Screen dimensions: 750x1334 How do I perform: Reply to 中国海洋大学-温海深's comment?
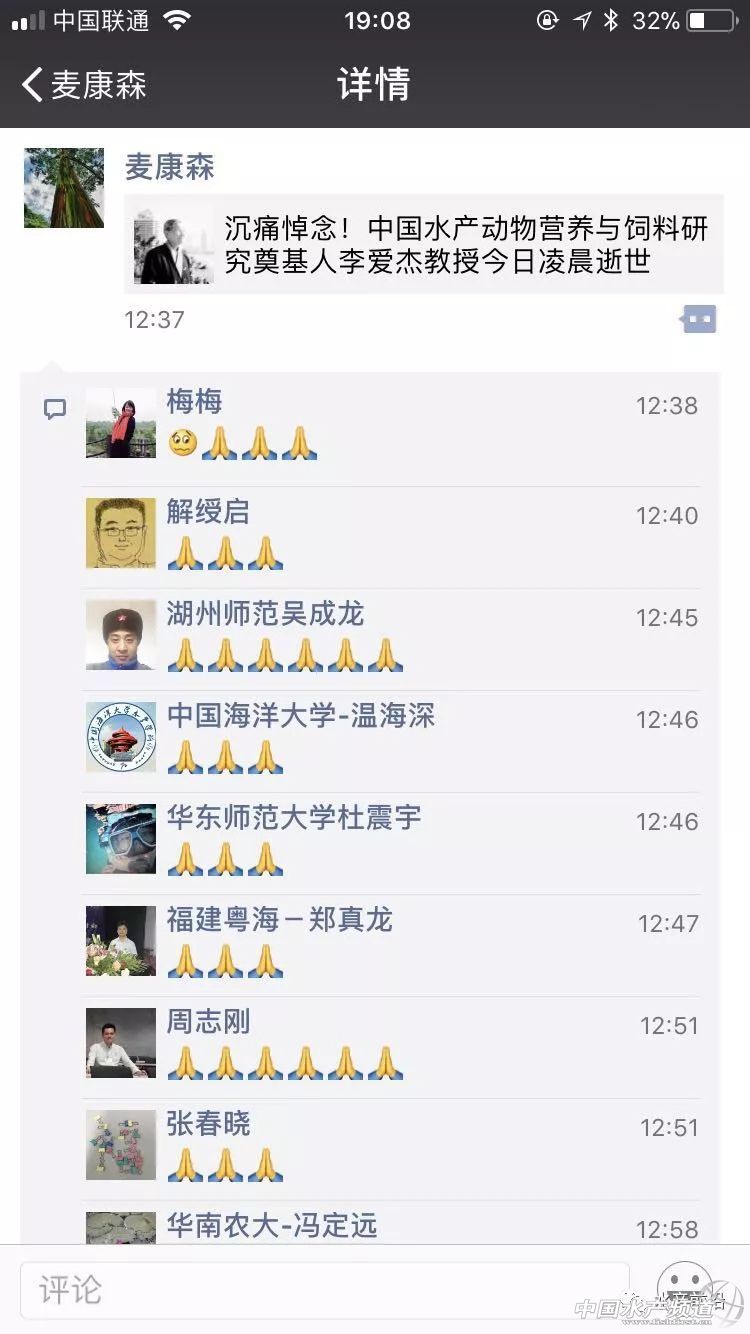(x=400, y=739)
